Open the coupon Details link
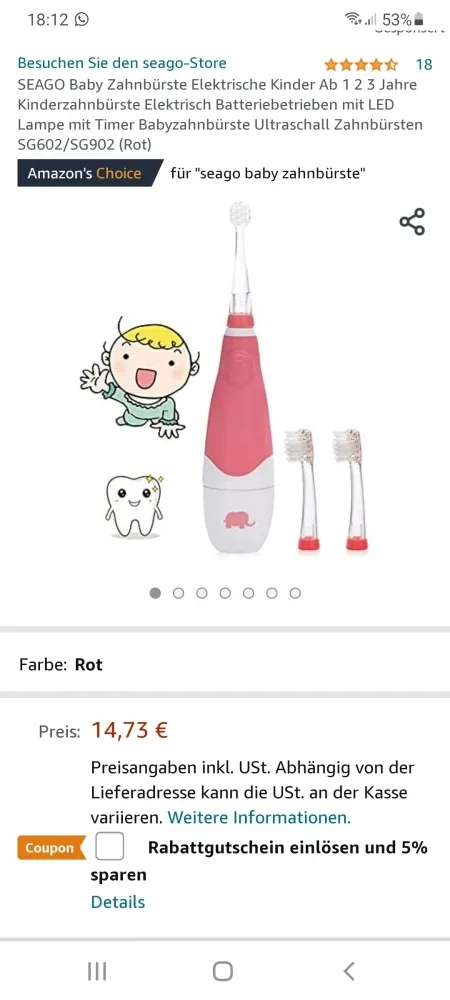The width and height of the screenshot is (450, 1000). [118, 902]
